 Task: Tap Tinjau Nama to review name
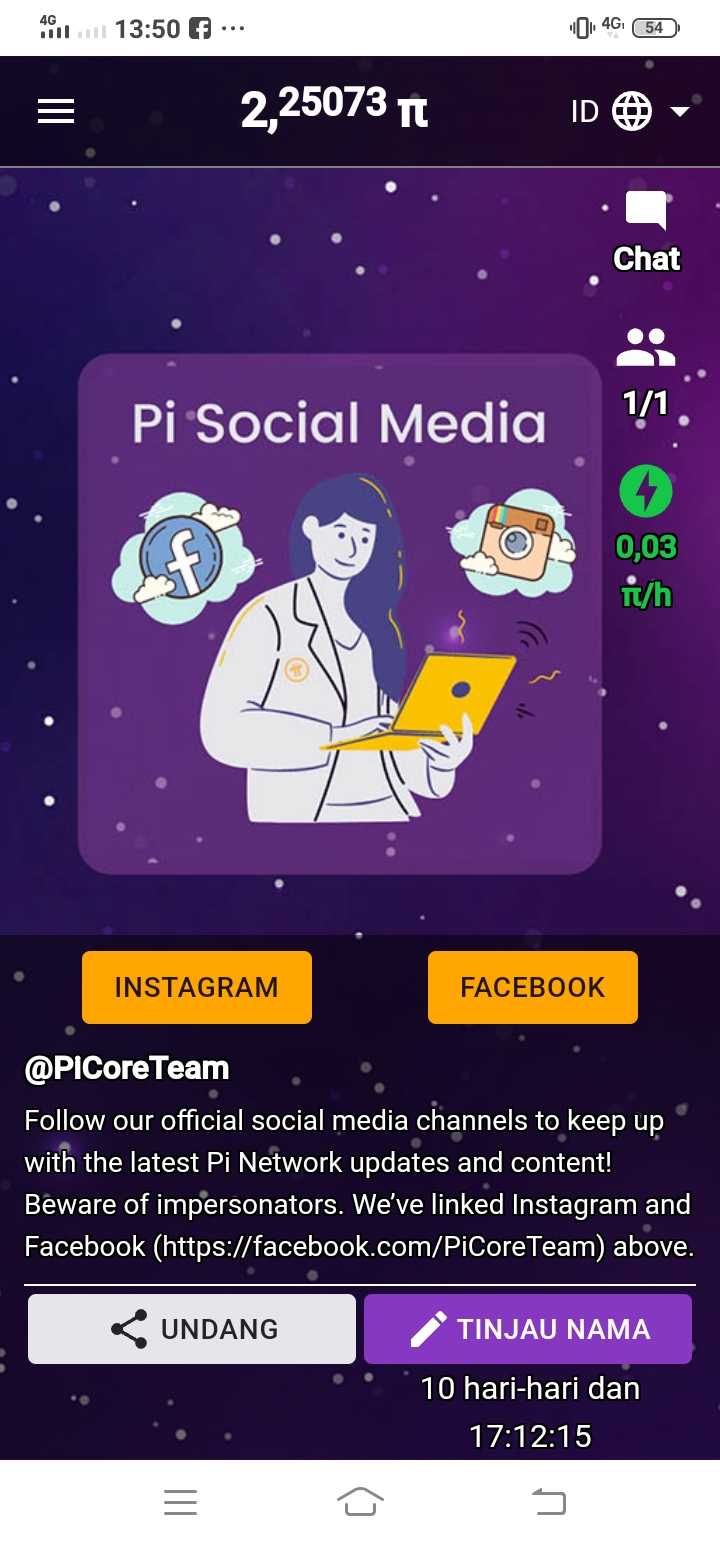[x=528, y=1329]
